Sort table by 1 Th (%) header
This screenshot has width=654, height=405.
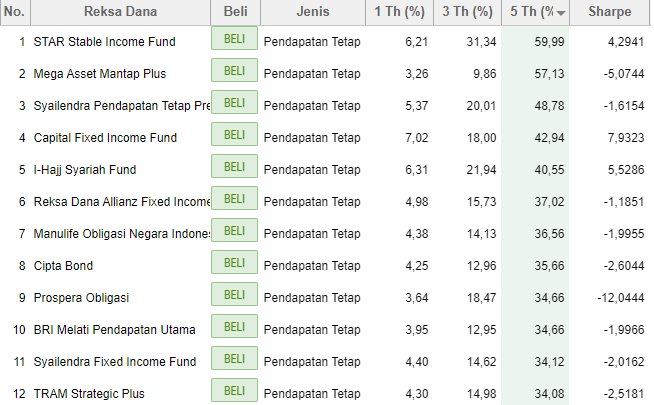(x=398, y=12)
